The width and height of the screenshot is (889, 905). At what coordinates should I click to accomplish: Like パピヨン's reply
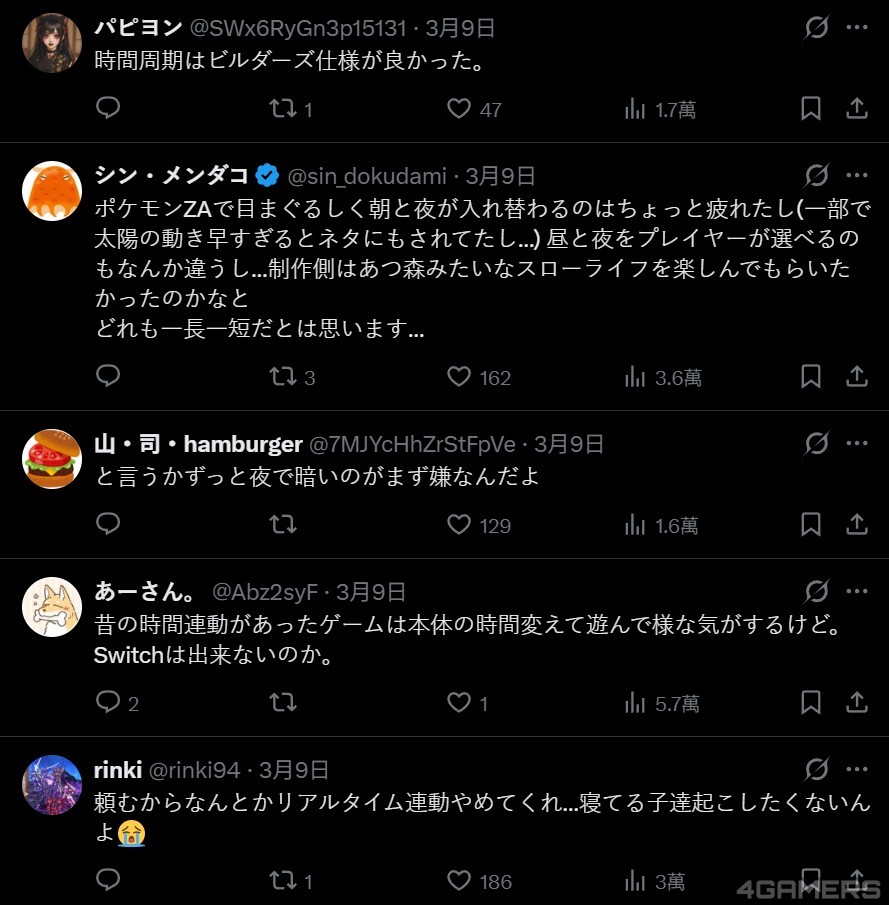coord(459,109)
